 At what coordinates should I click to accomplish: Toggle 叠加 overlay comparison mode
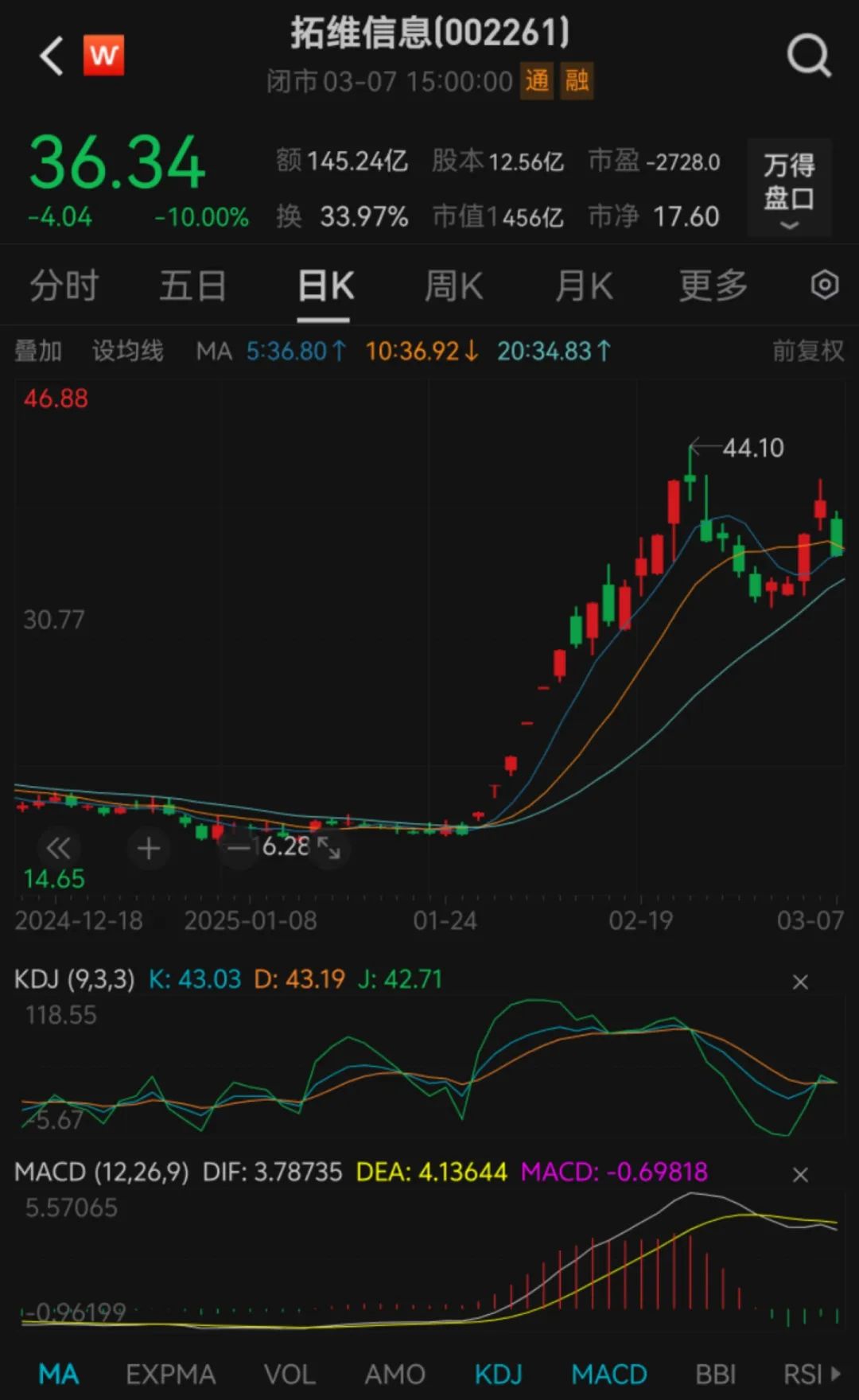[39, 350]
